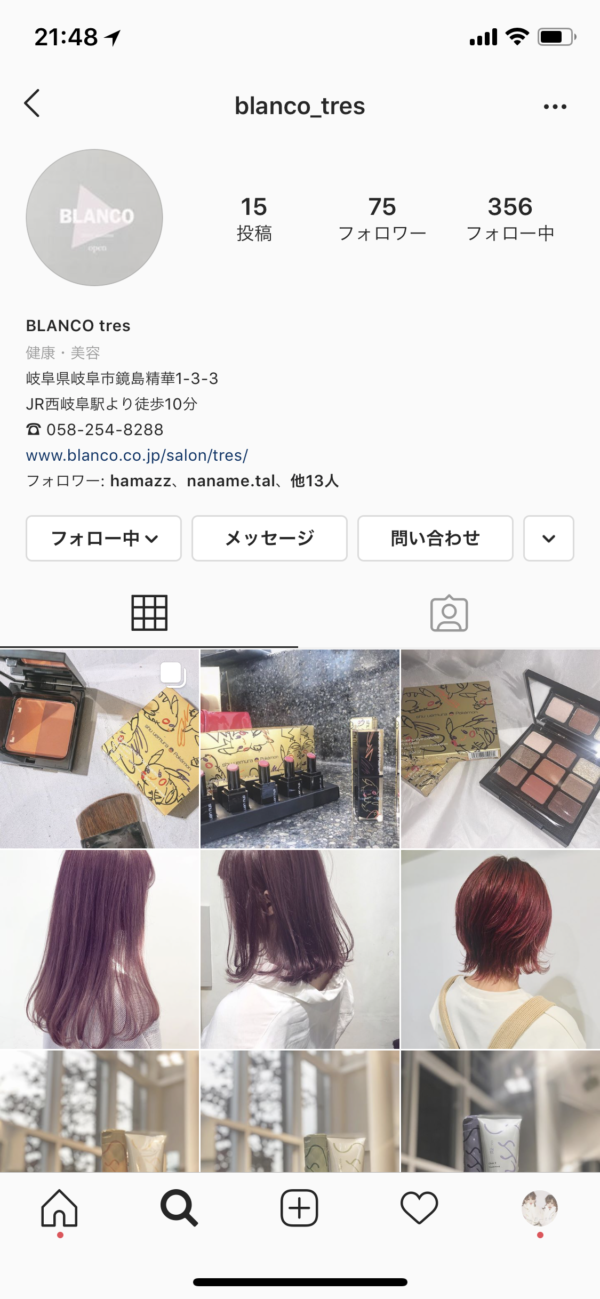Expand suggested accounts with the chevron button
Image resolution: width=600 pixels, height=1299 pixels.
click(x=548, y=538)
